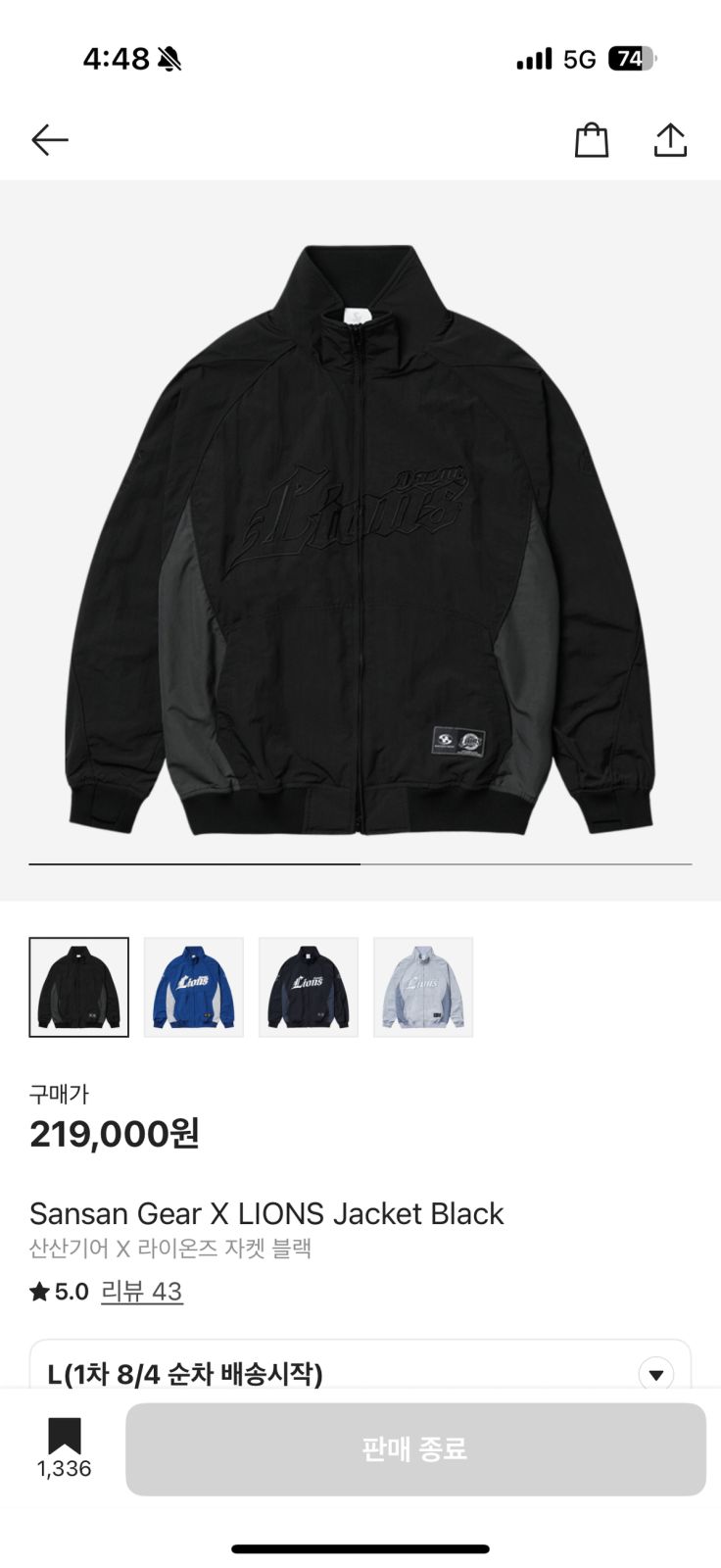Select the black jacket thumbnail
The width and height of the screenshot is (721, 1568).
pyautogui.click(x=78, y=987)
